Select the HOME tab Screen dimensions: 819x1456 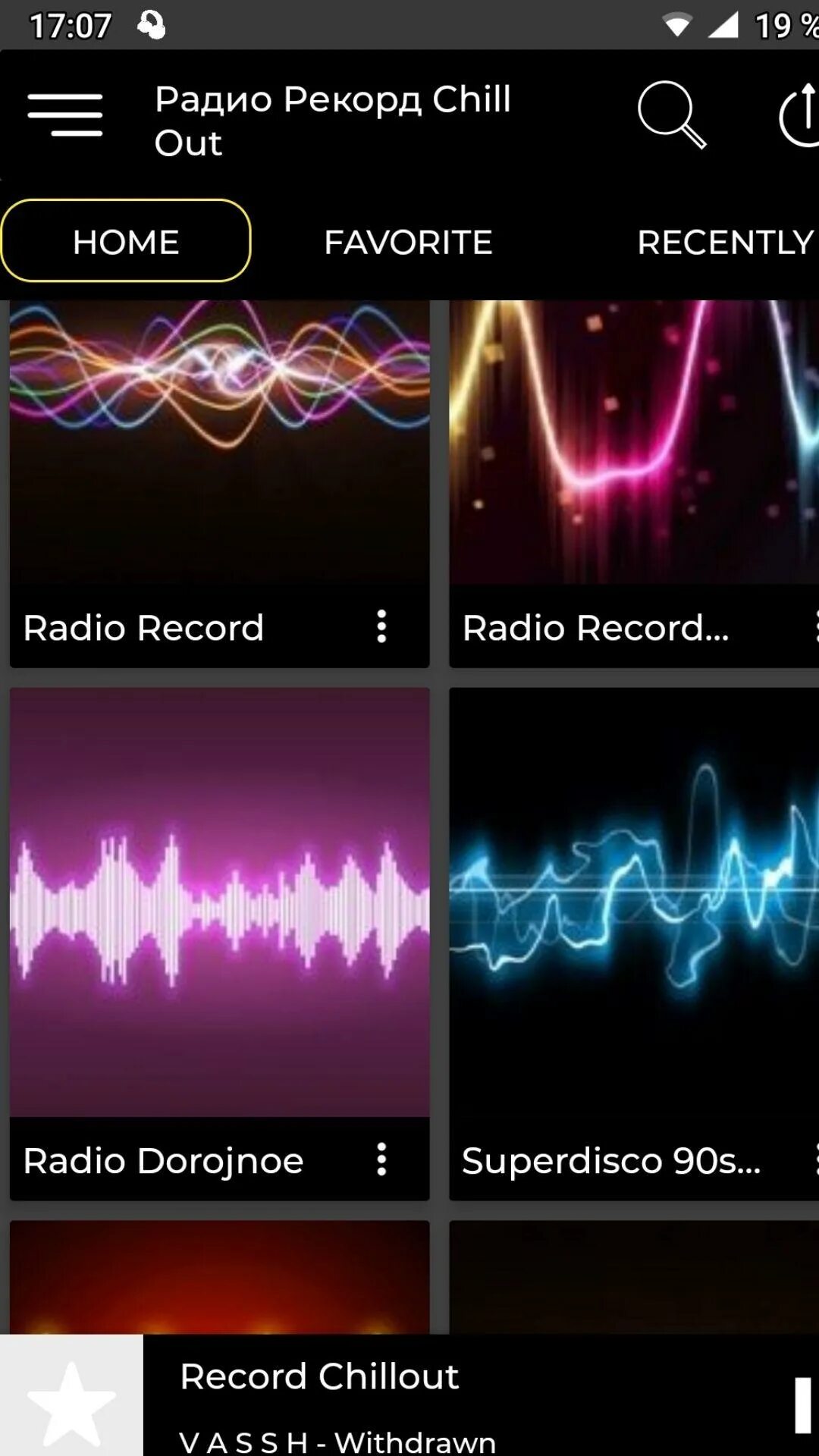[126, 241]
